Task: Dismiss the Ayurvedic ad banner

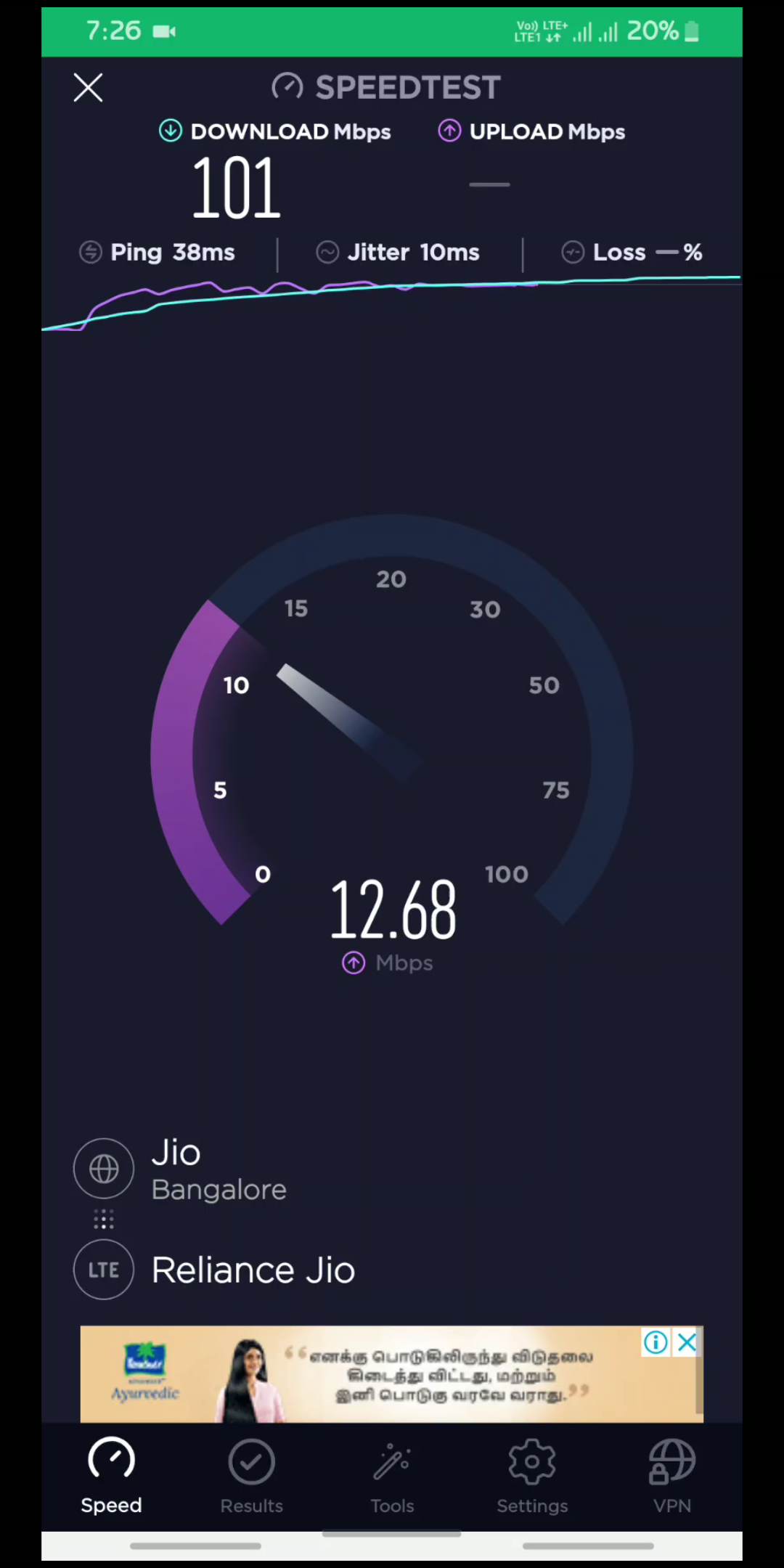Action: (x=687, y=1343)
